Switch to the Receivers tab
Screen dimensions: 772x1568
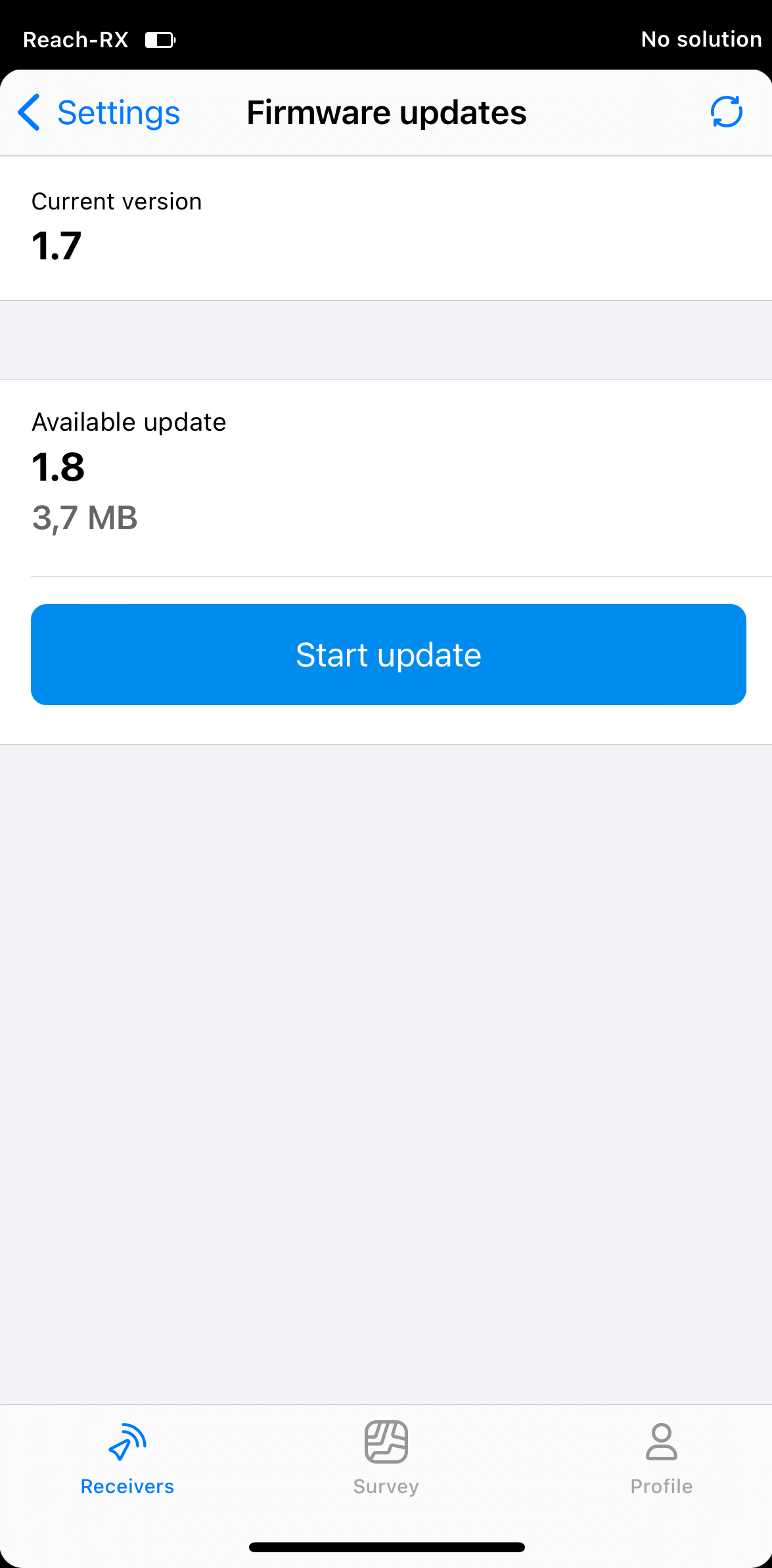point(127,1459)
